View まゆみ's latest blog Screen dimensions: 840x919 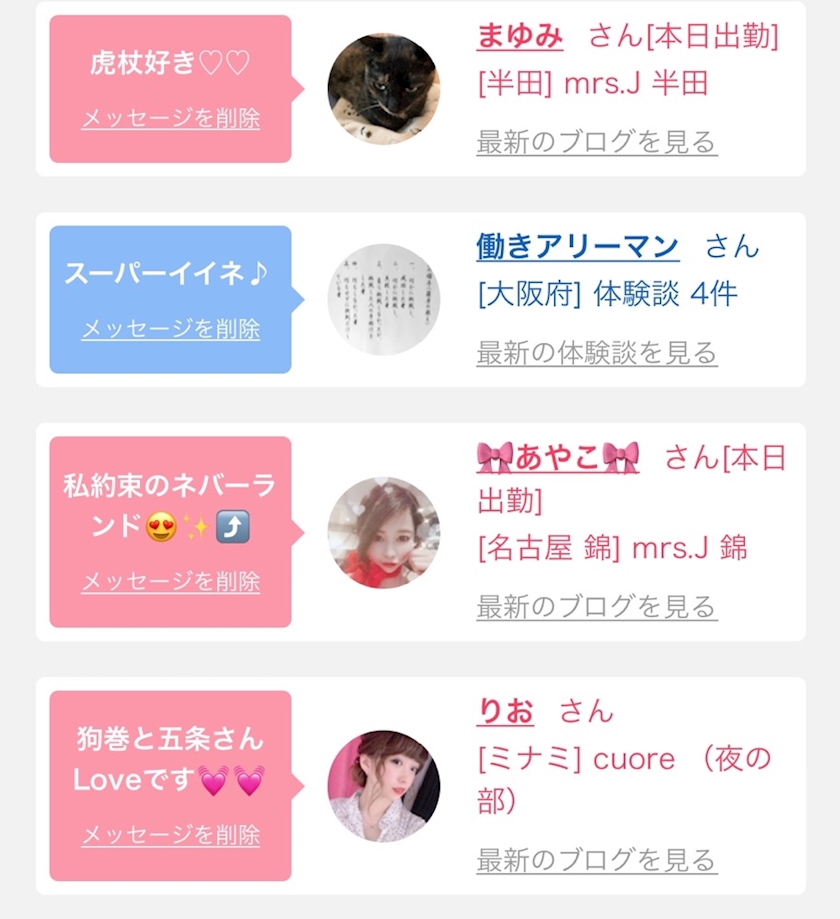[x=597, y=142]
